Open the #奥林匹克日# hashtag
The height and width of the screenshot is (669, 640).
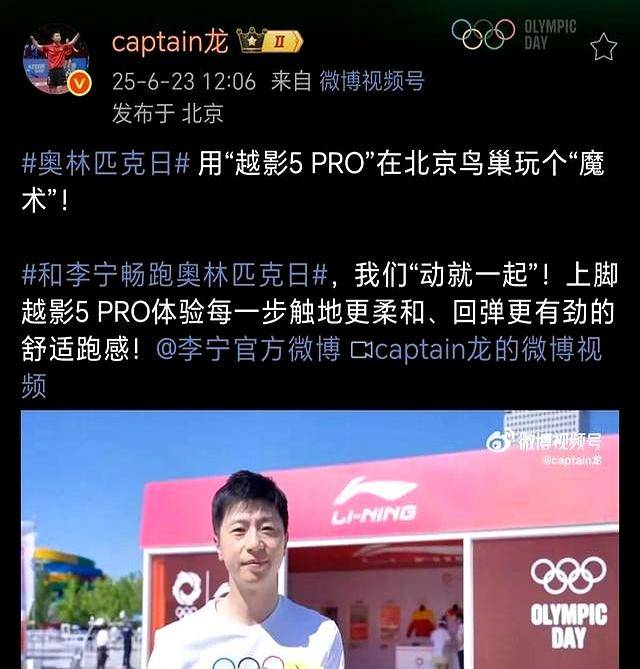tap(106, 164)
